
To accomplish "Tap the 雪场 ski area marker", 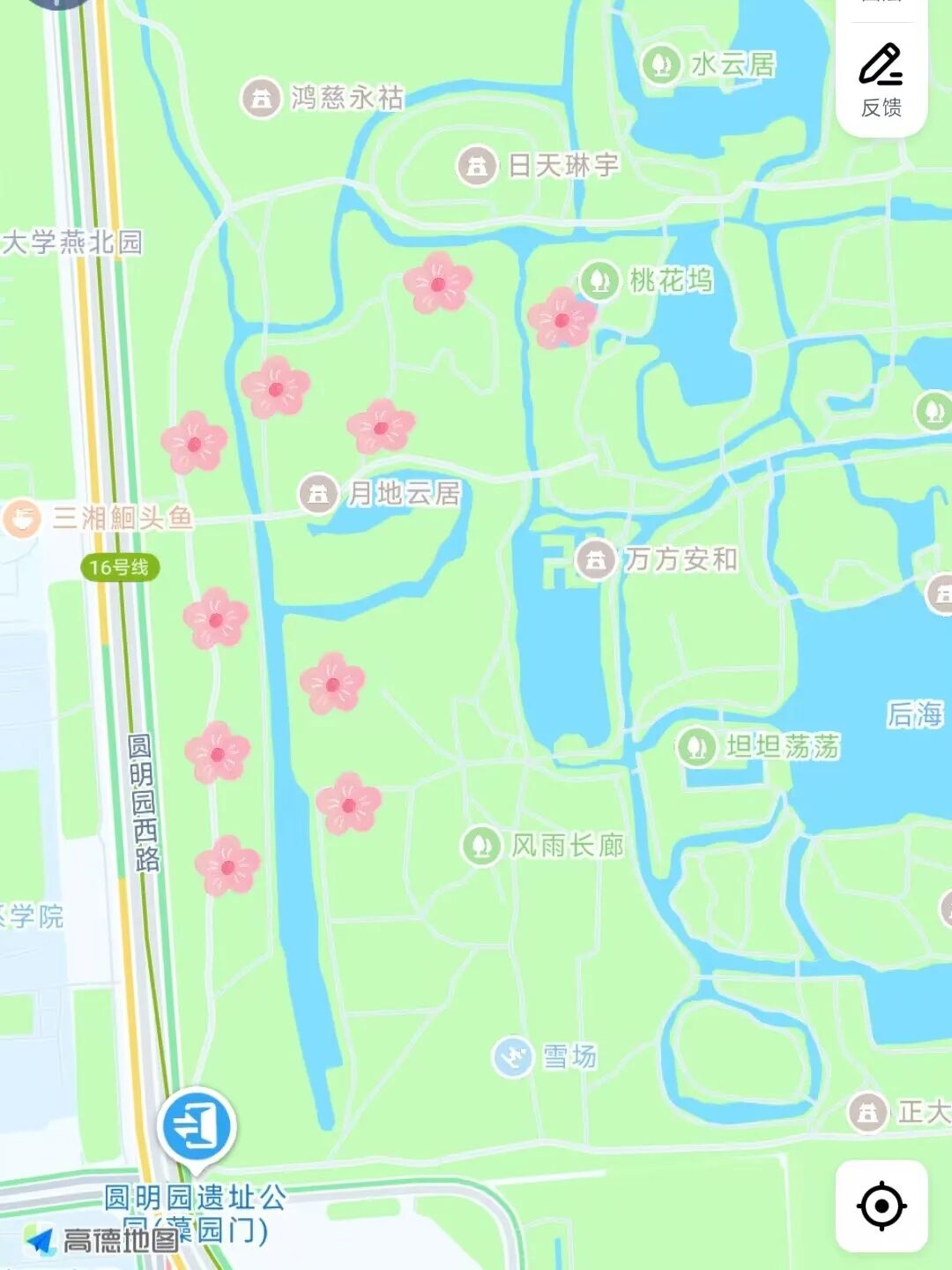I will [512, 1056].
